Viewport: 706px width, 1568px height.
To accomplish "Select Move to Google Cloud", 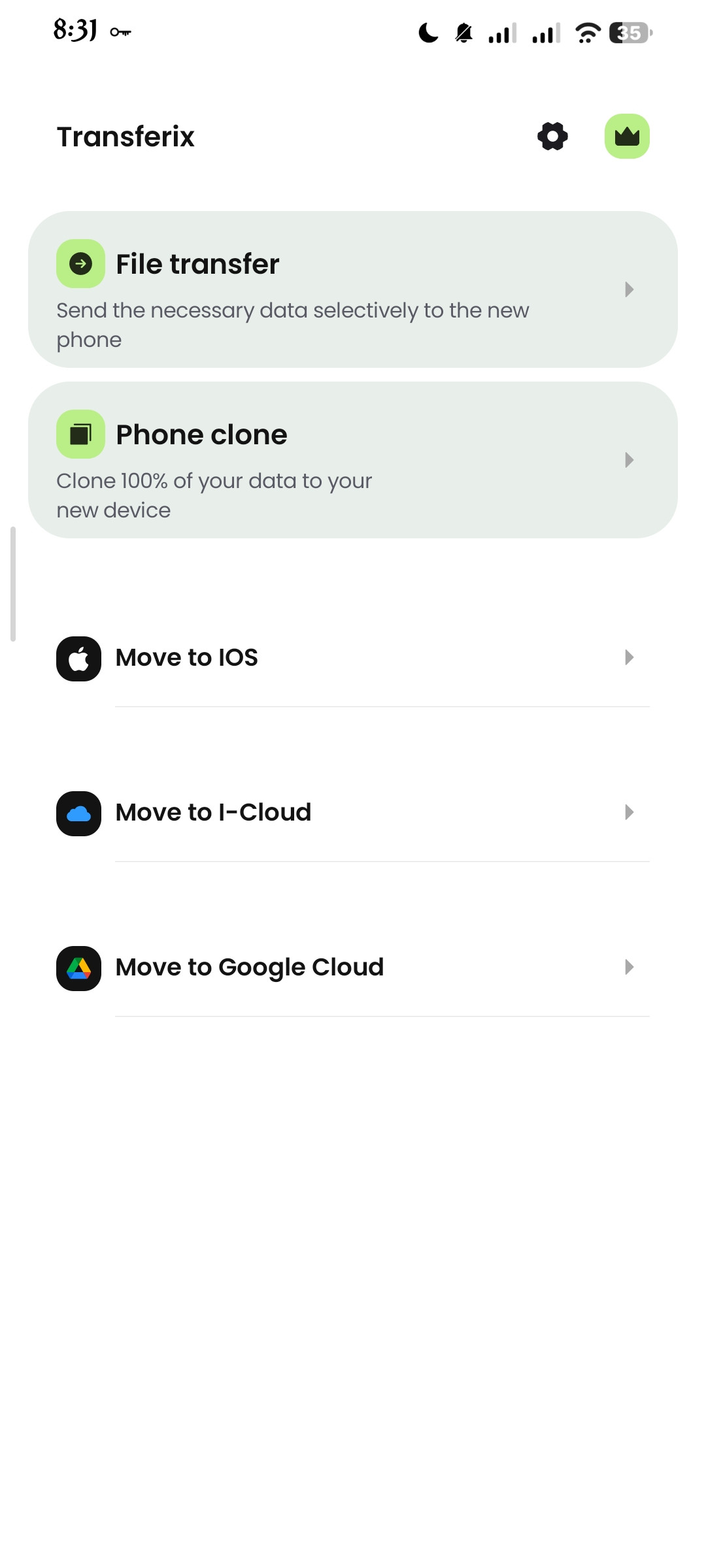I will click(353, 968).
